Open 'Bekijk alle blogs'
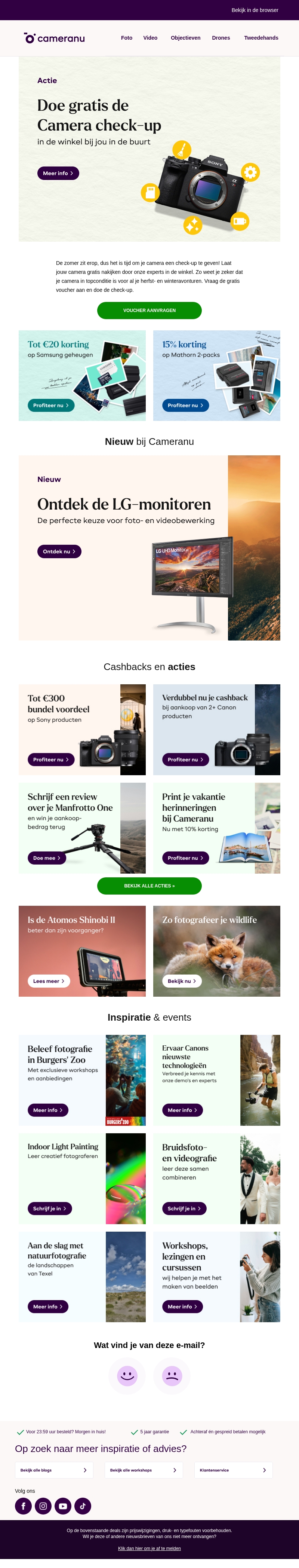 pos(54,1470)
